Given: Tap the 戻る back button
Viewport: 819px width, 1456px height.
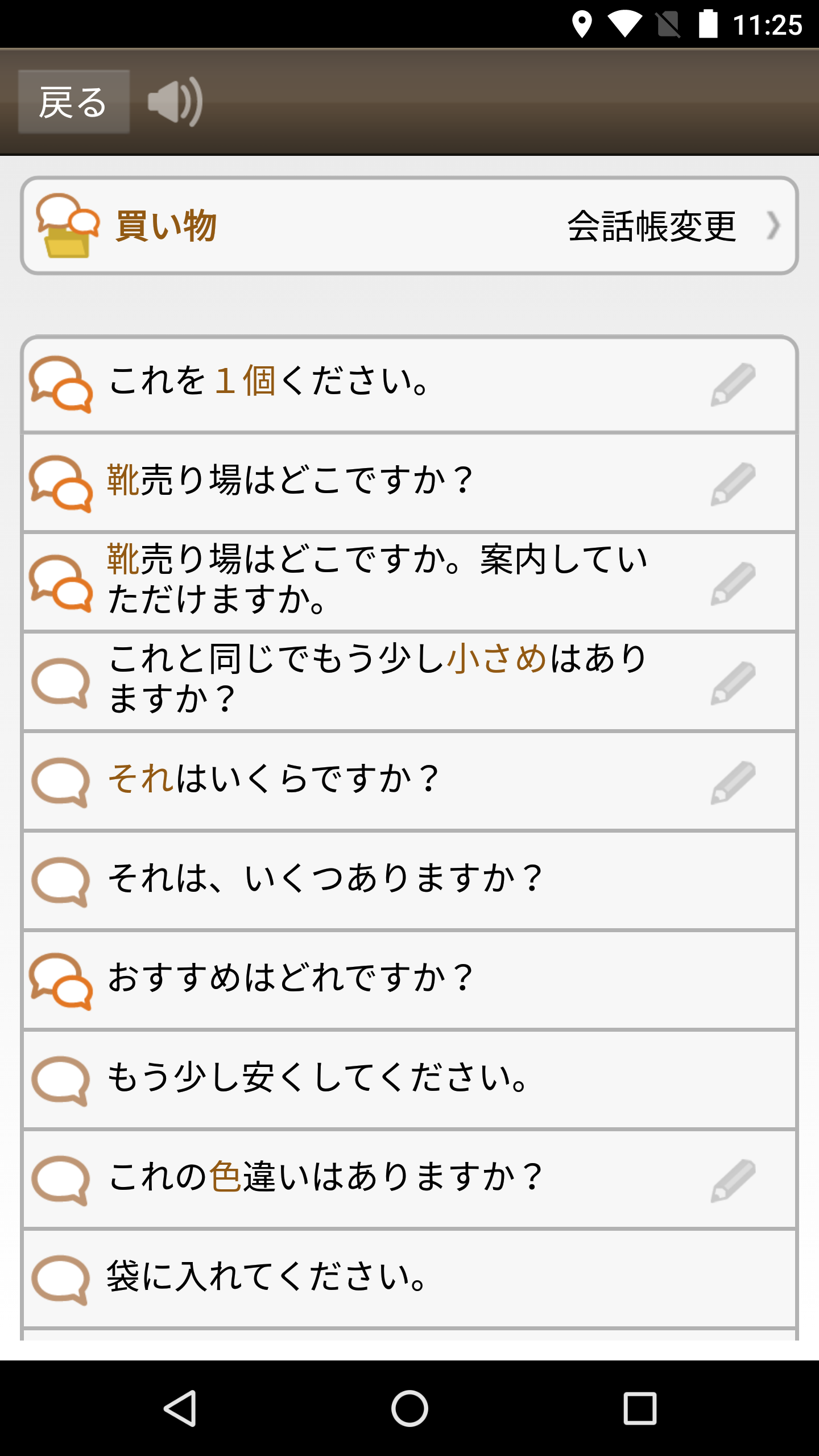Looking at the screenshot, I should click(74, 102).
